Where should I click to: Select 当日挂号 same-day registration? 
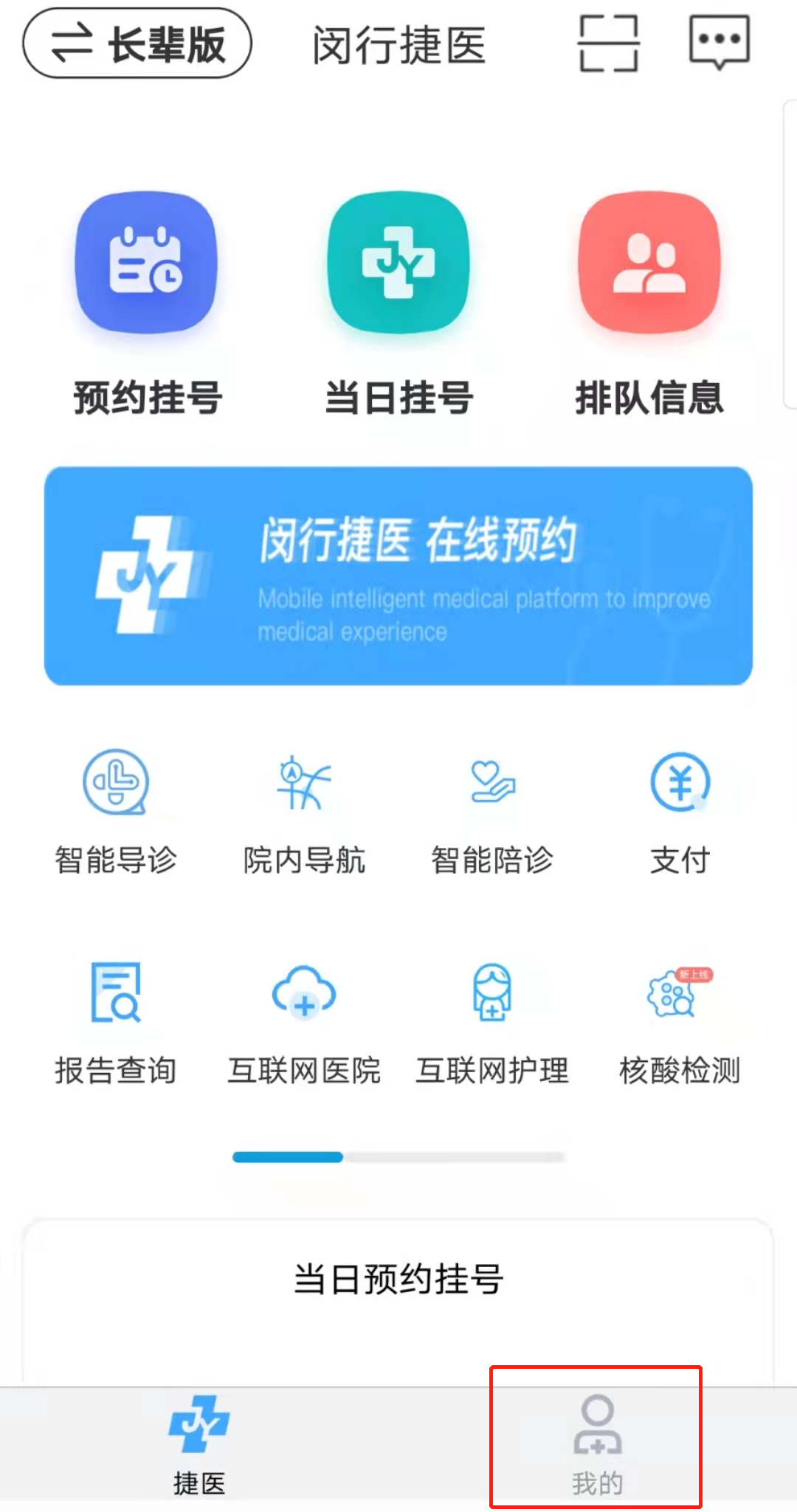(398, 303)
